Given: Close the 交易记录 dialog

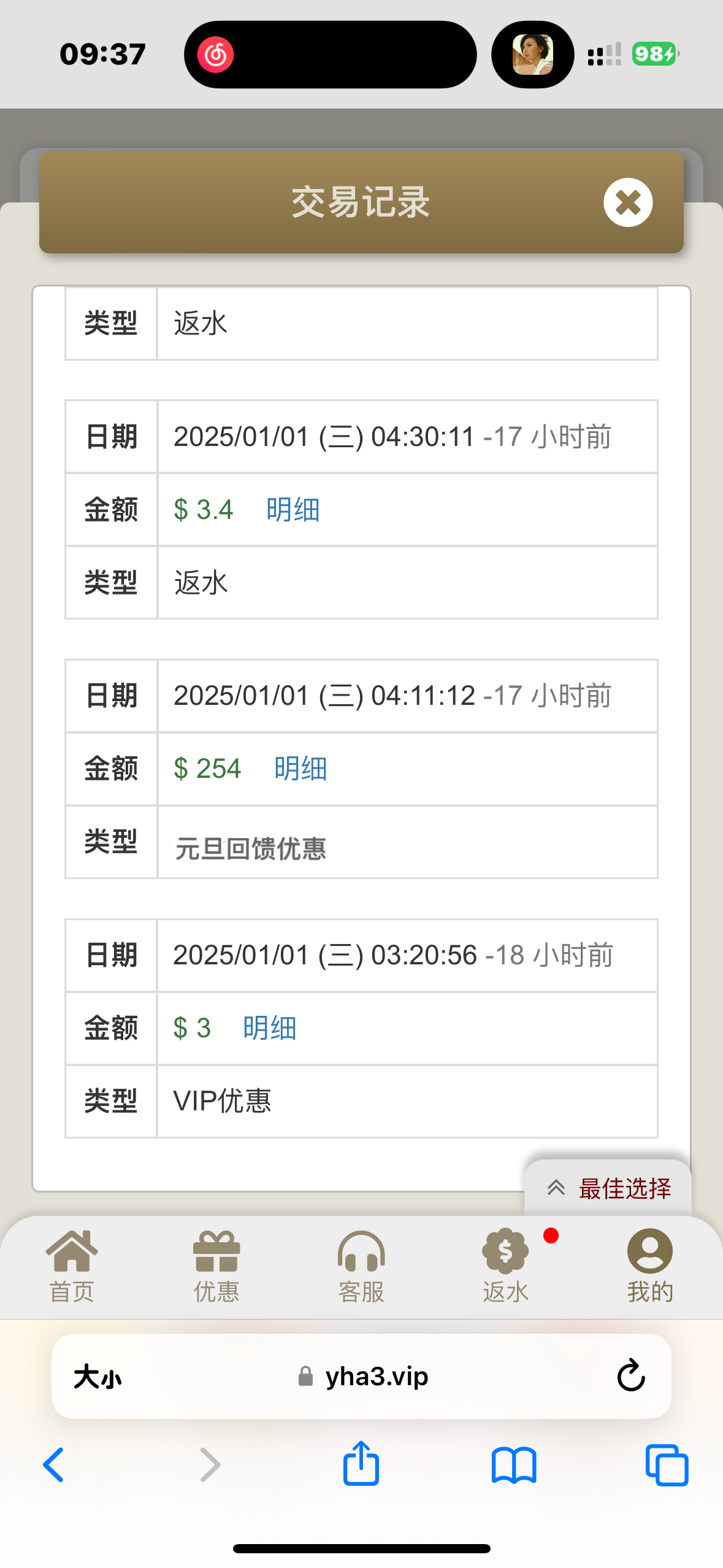Looking at the screenshot, I should (627, 202).
